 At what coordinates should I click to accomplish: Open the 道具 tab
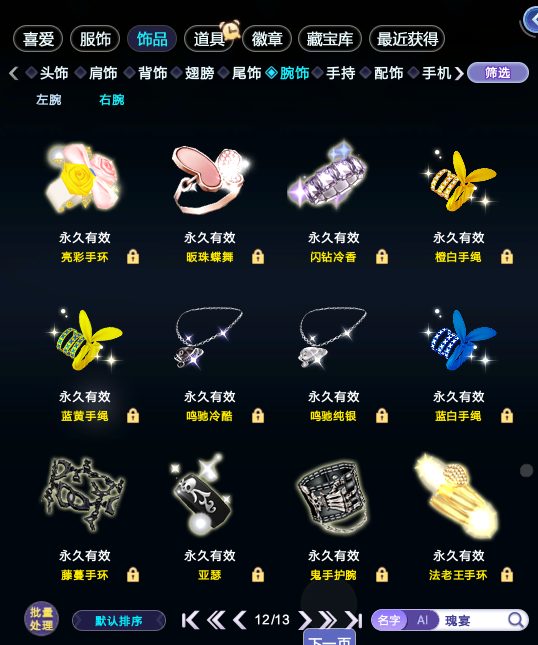tap(209, 39)
